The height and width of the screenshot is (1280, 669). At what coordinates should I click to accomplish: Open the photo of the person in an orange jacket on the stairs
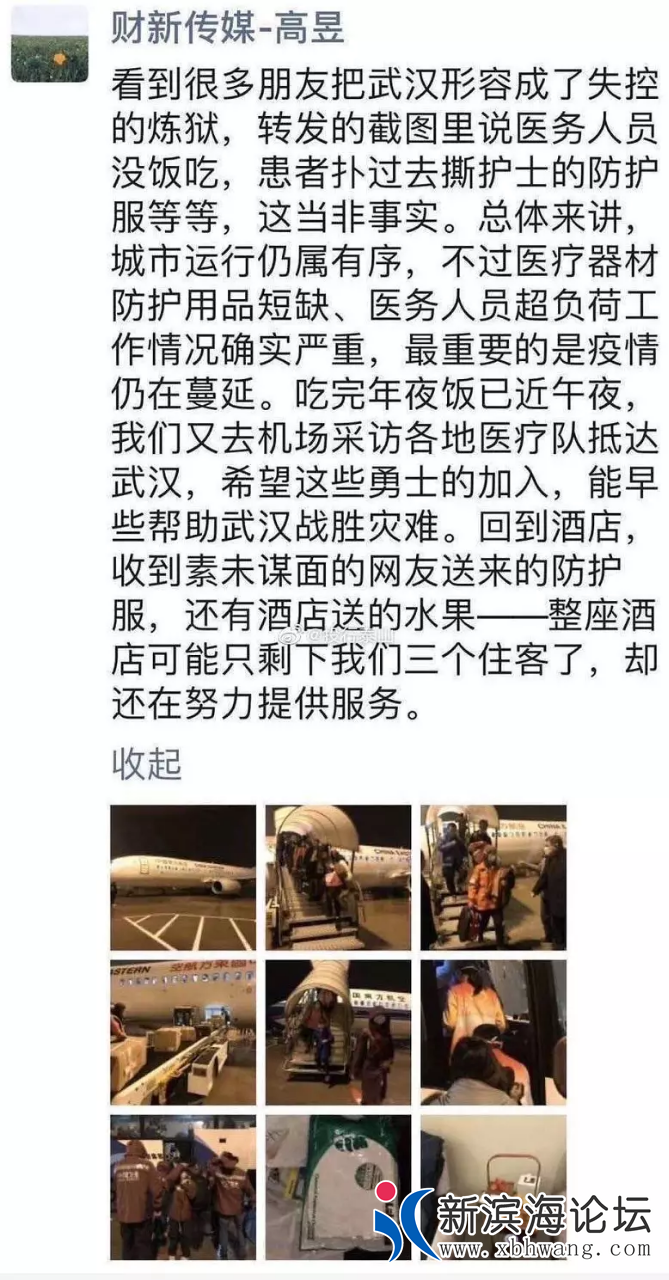tap(493, 877)
